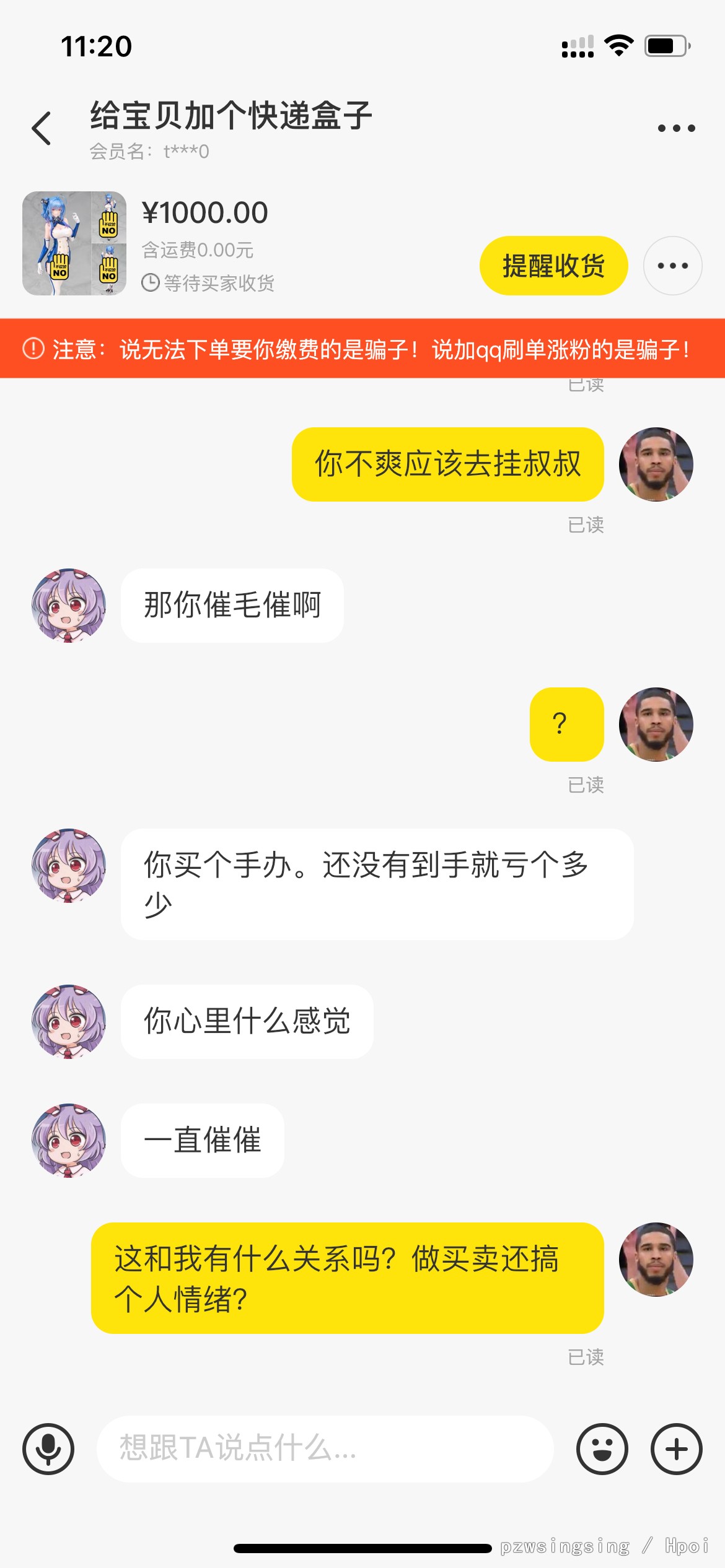The image size is (725, 1568).
Task: Focus the 想跟TA说点什么 message field
Action: click(x=325, y=1449)
